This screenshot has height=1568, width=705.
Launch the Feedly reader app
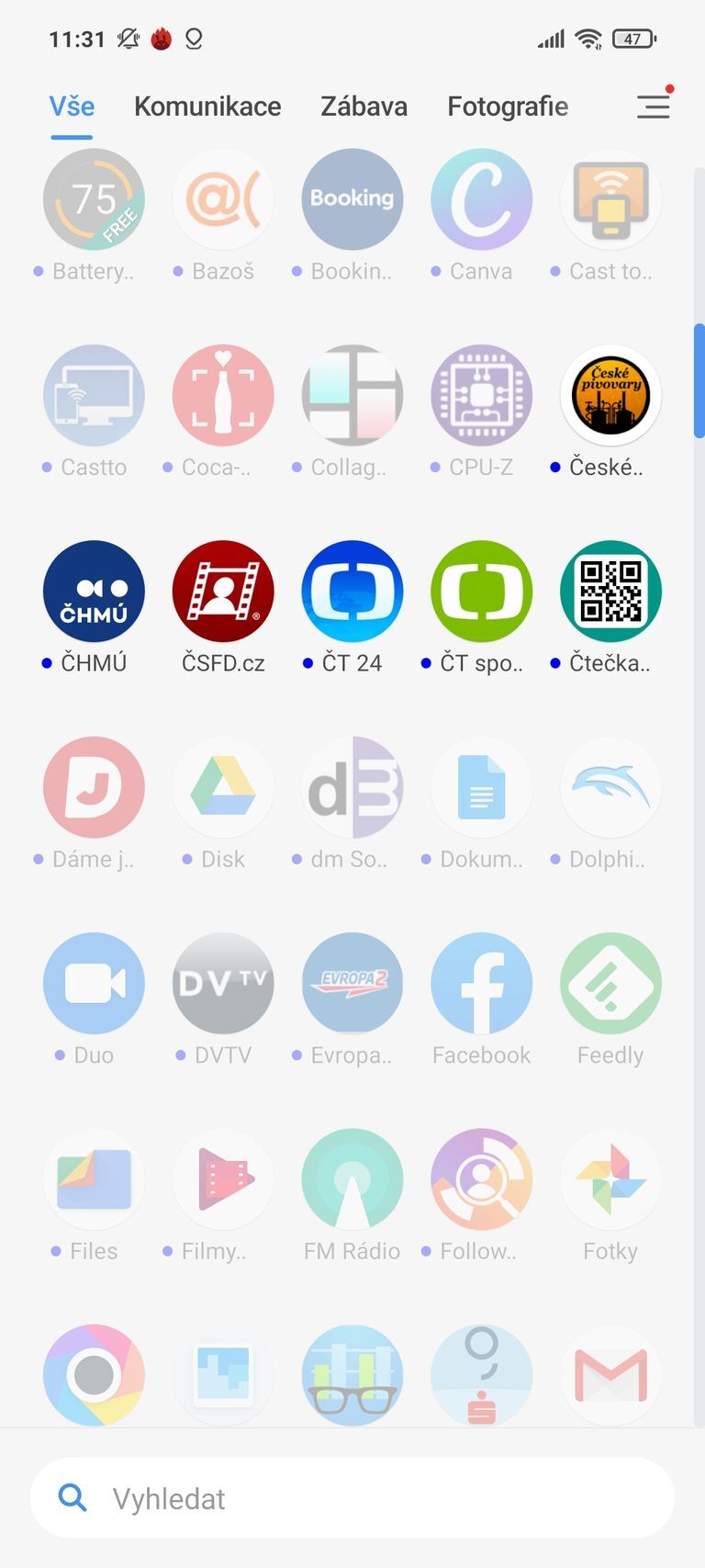tap(610, 983)
